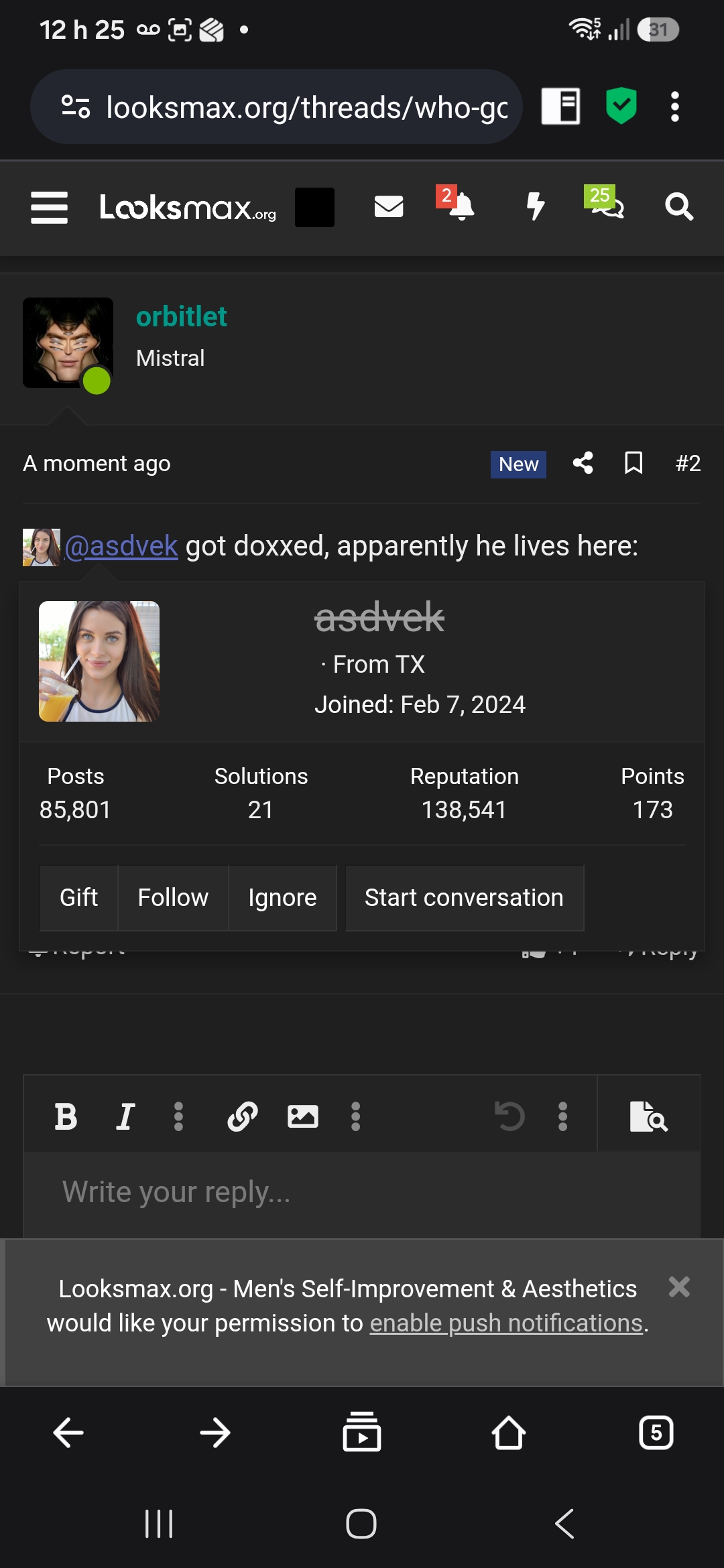Open the inbox envelope icon
Viewport: 724px width, 1568px height.
[389, 206]
